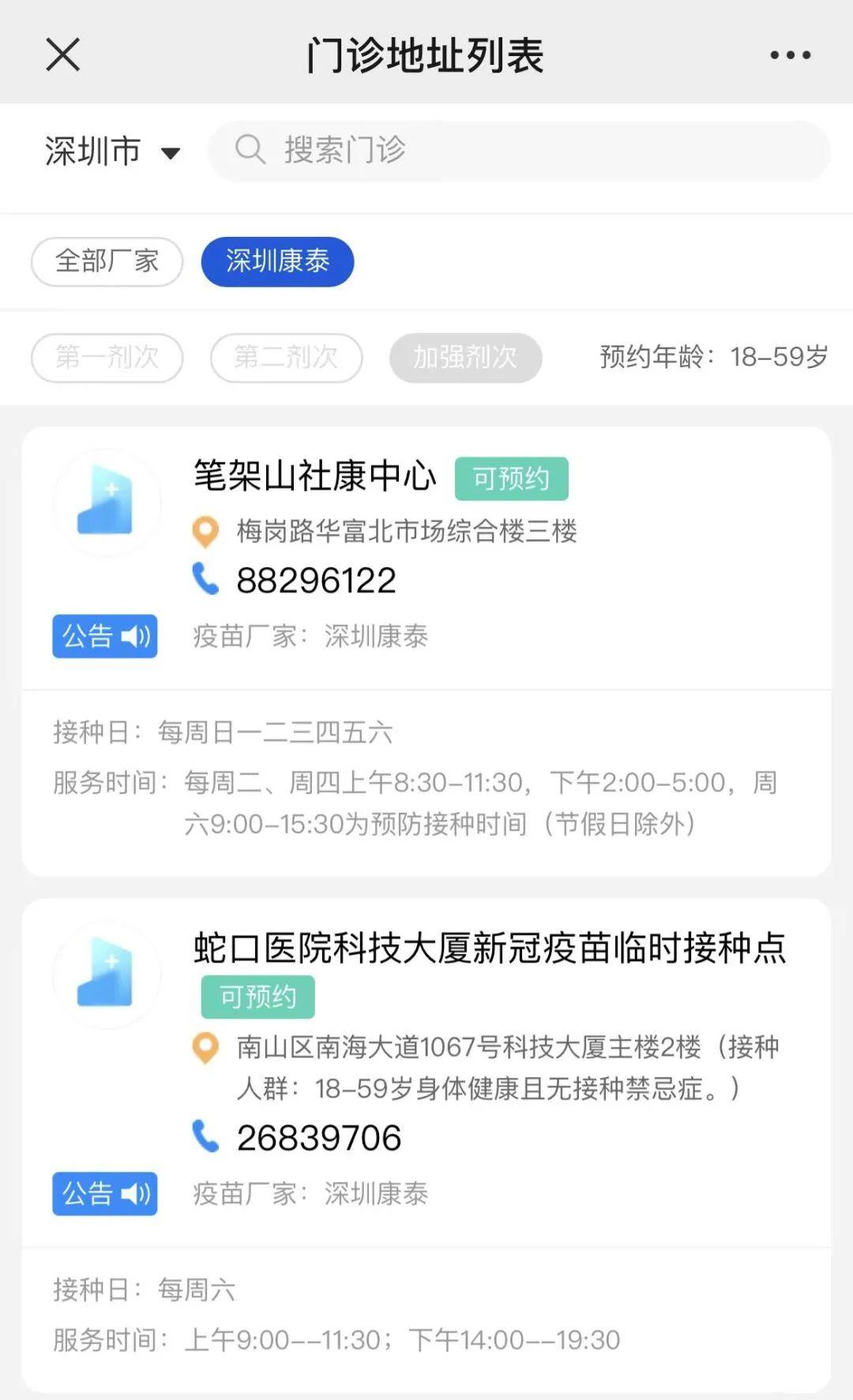Tap the 搜索门诊 search field

pyautogui.click(x=518, y=150)
